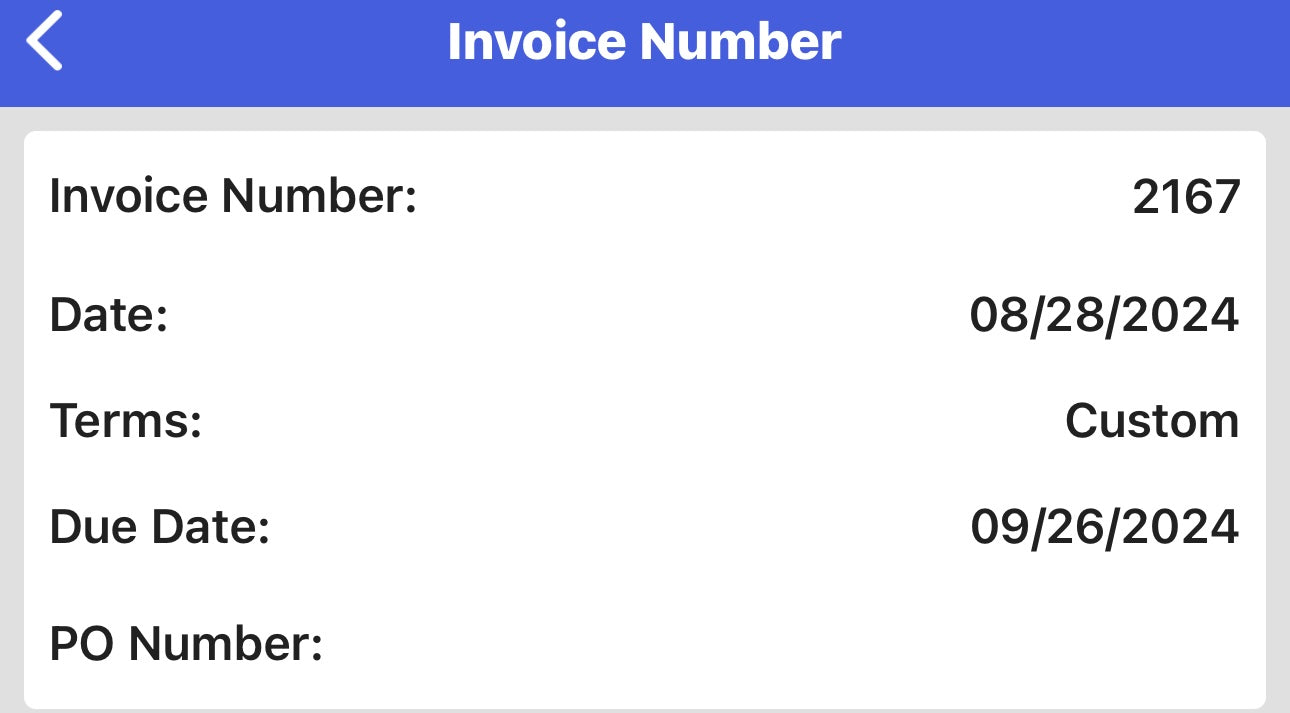This screenshot has width=1290, height=713.
Task: Edit the Invoice Number field showing 2167
Action: 1185,197
